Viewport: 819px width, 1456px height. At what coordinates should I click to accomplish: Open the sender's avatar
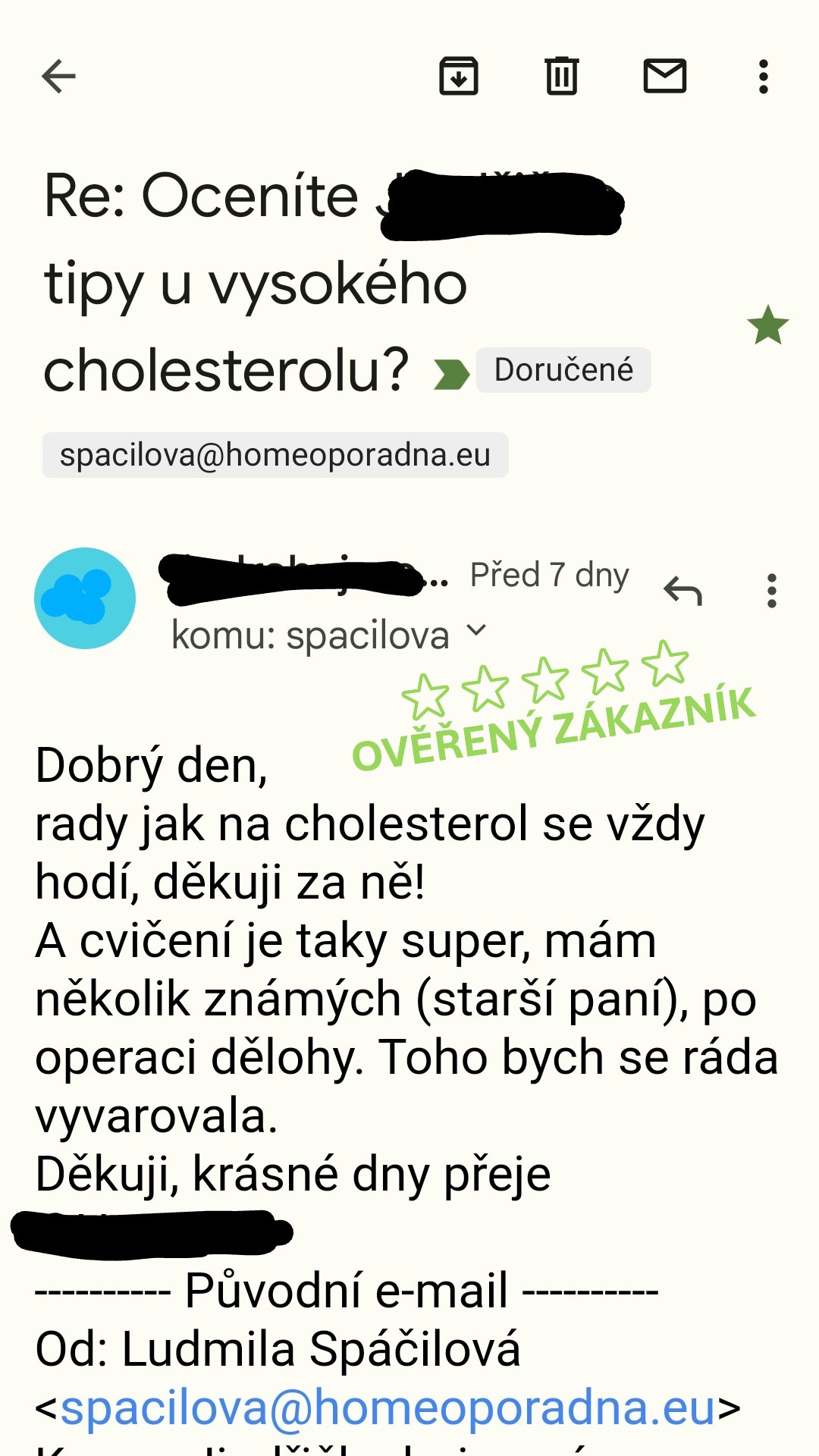pos(85,598)
